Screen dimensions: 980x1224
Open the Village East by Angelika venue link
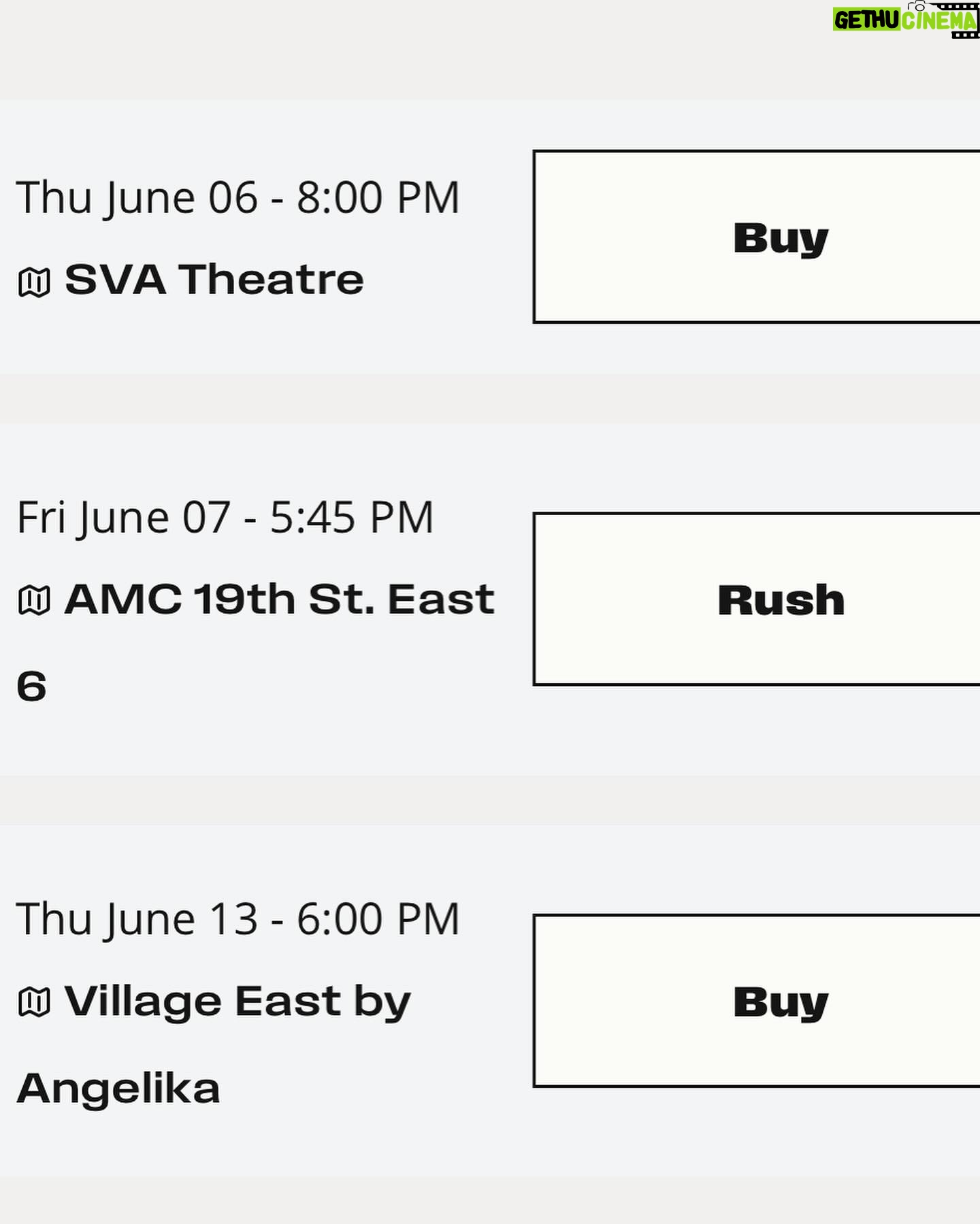point(237,1002)
